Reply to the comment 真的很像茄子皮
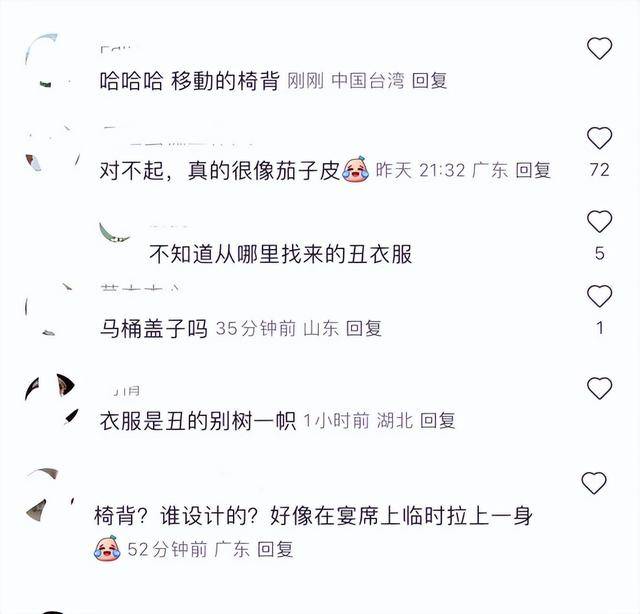Viewport: 640px width, 614px height. tap(533, 170)
